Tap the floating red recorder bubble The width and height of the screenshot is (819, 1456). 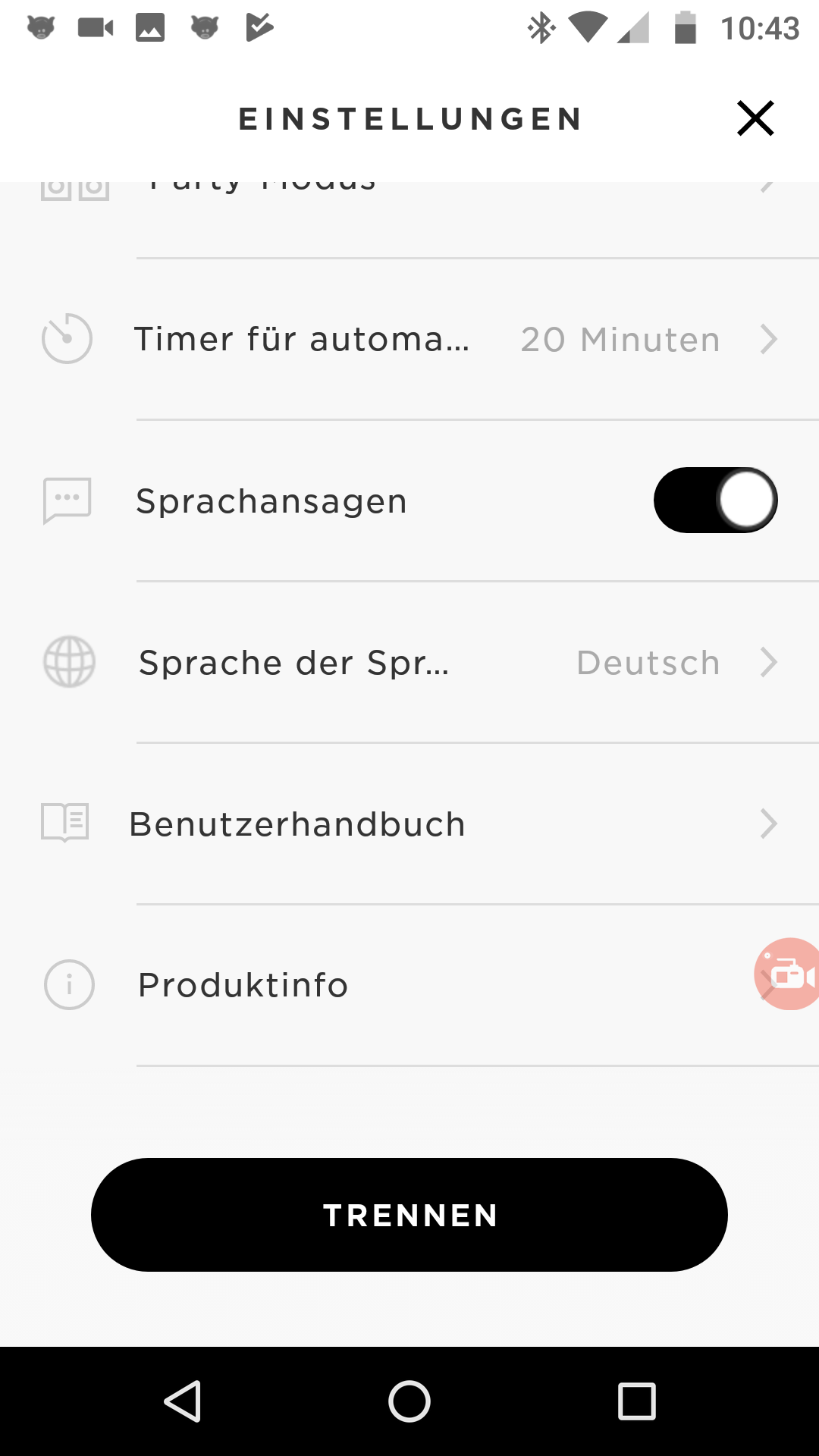(x=789, y=974)
